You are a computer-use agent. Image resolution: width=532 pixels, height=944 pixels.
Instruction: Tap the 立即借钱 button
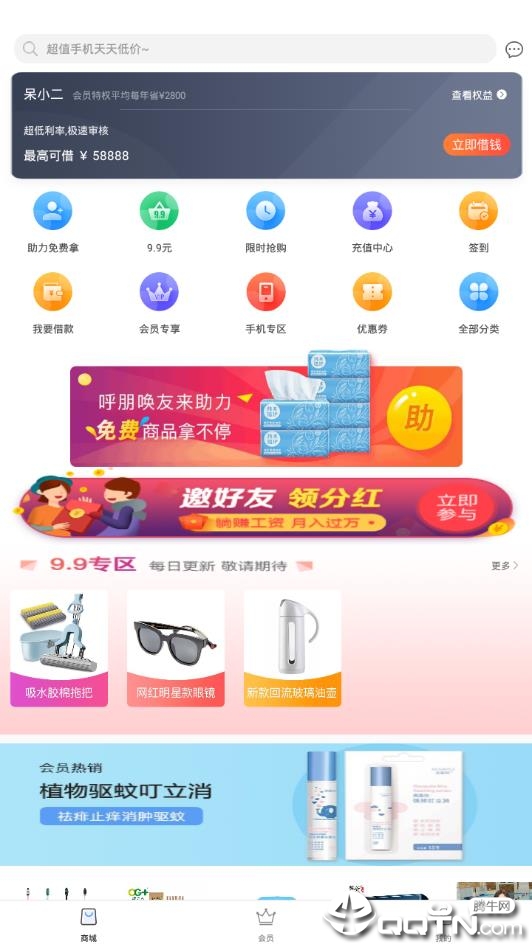click(477, 144)
